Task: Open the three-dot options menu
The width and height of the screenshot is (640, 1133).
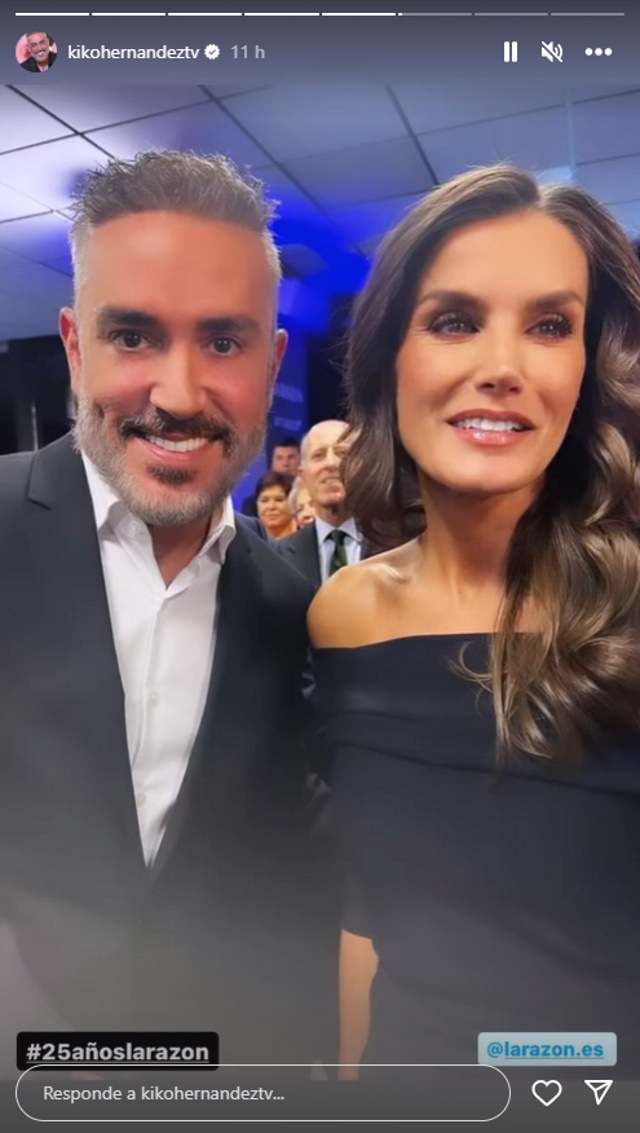Action: (x=598, y=52)
